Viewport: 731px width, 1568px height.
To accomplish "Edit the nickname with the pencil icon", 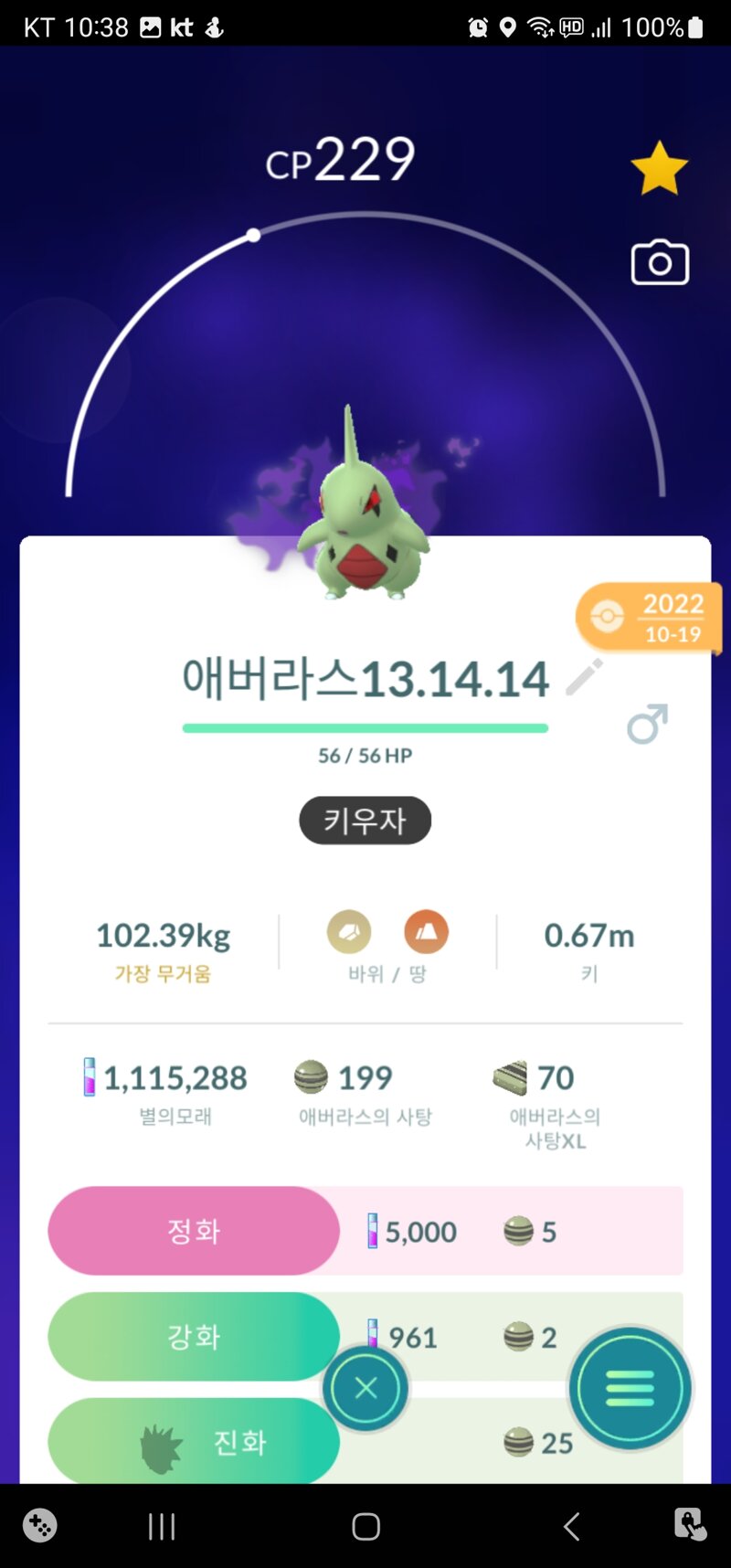I will pos(583,677).
